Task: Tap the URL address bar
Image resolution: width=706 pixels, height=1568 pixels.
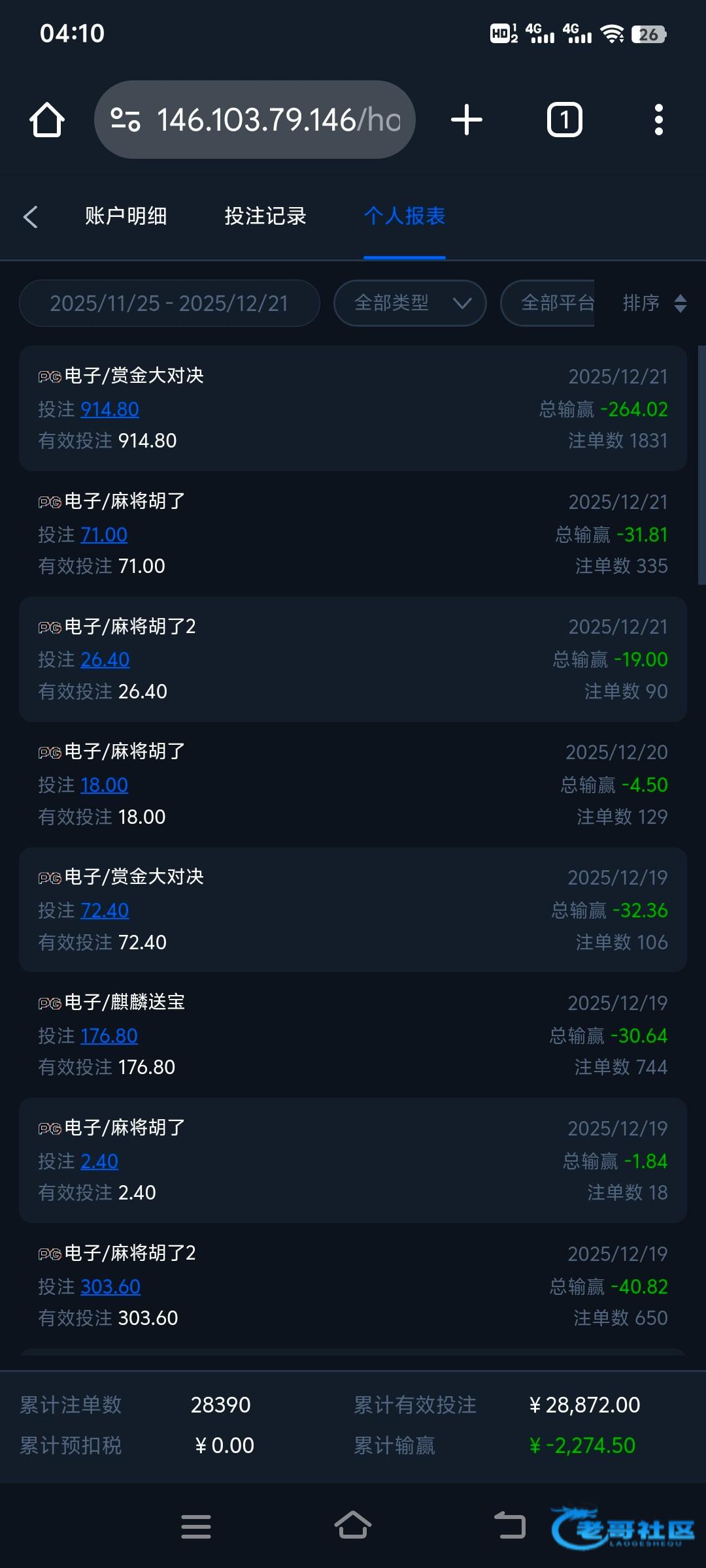Action: coord(255,120)
